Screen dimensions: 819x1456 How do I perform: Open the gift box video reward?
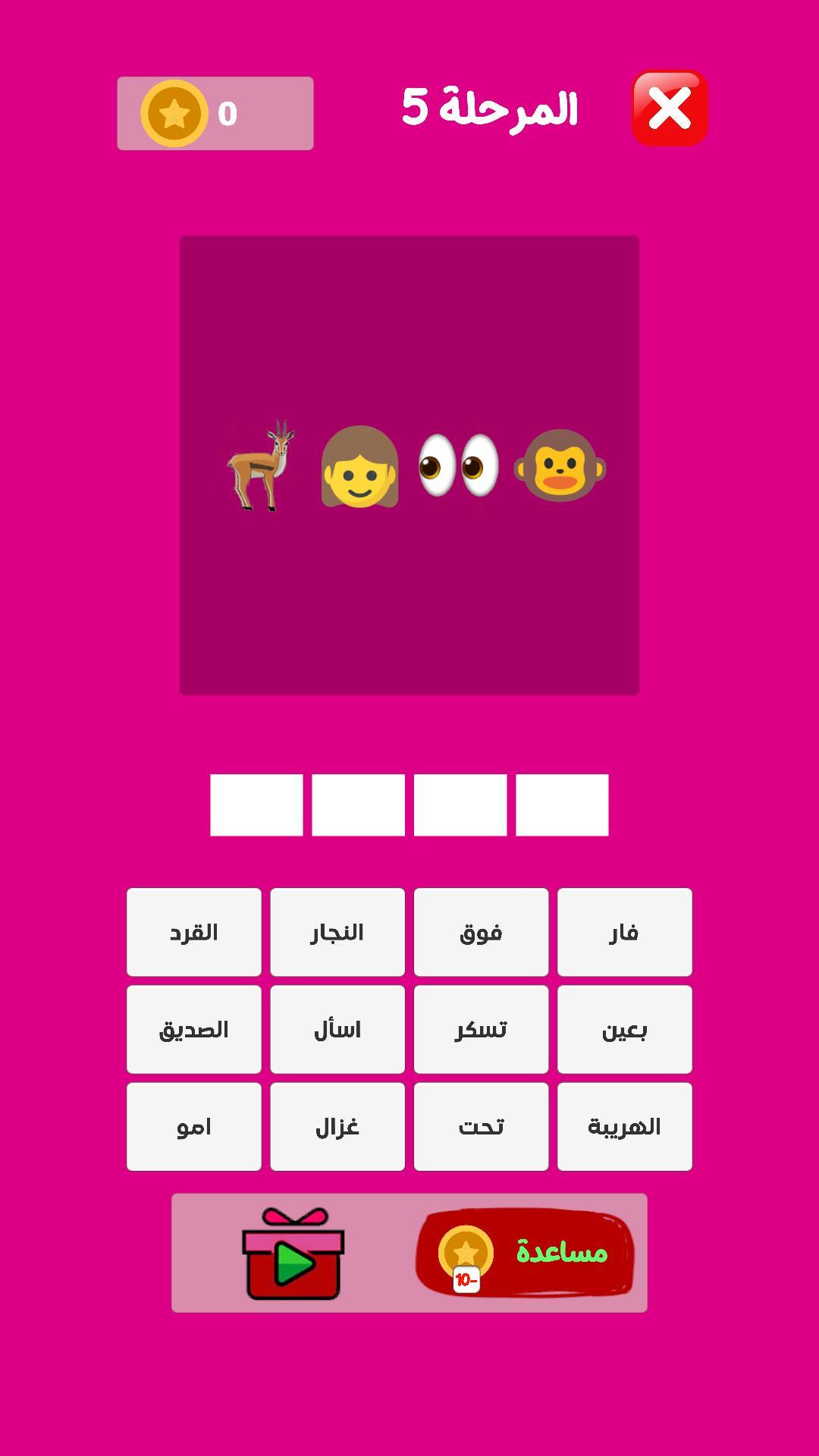pos(293,1254)
